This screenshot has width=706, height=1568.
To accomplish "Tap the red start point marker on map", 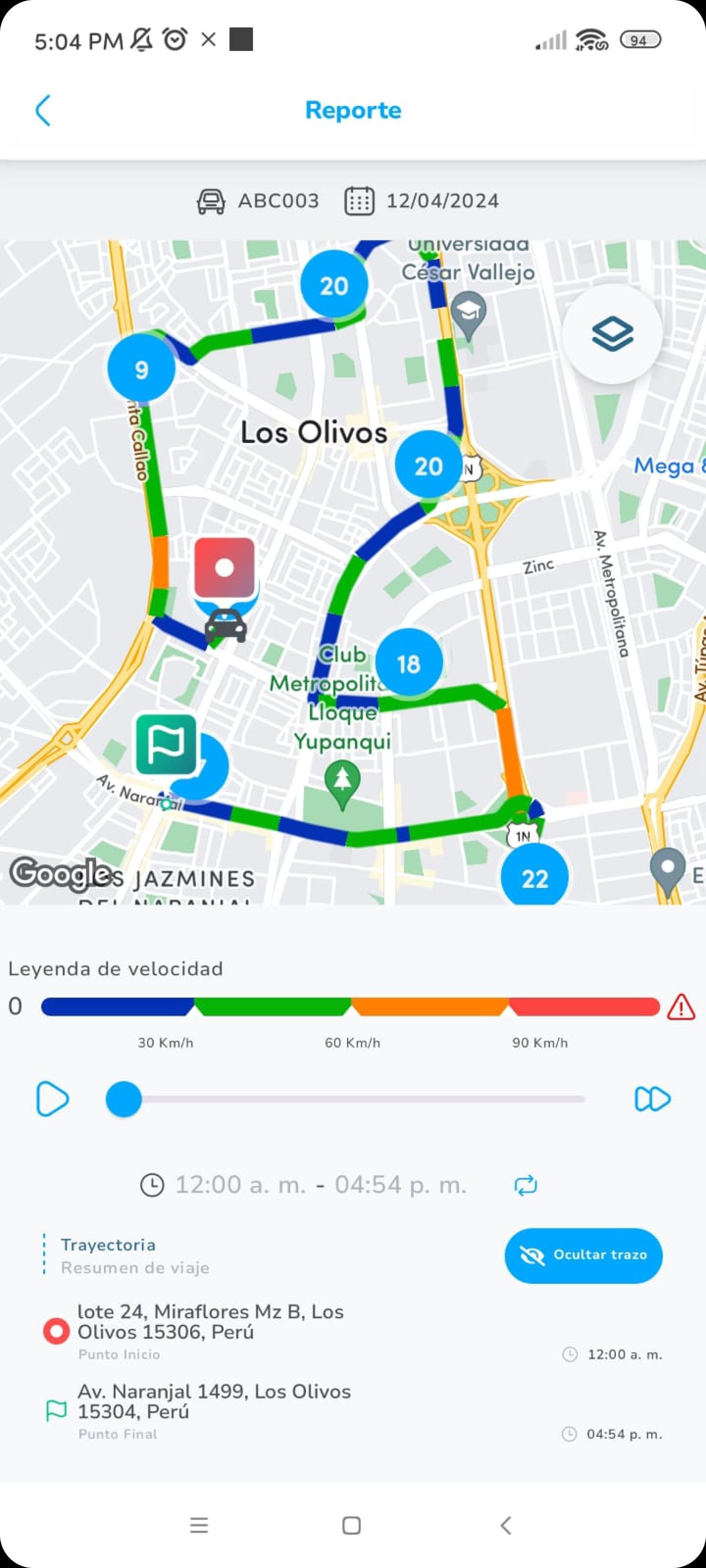I will pos(224,567).
